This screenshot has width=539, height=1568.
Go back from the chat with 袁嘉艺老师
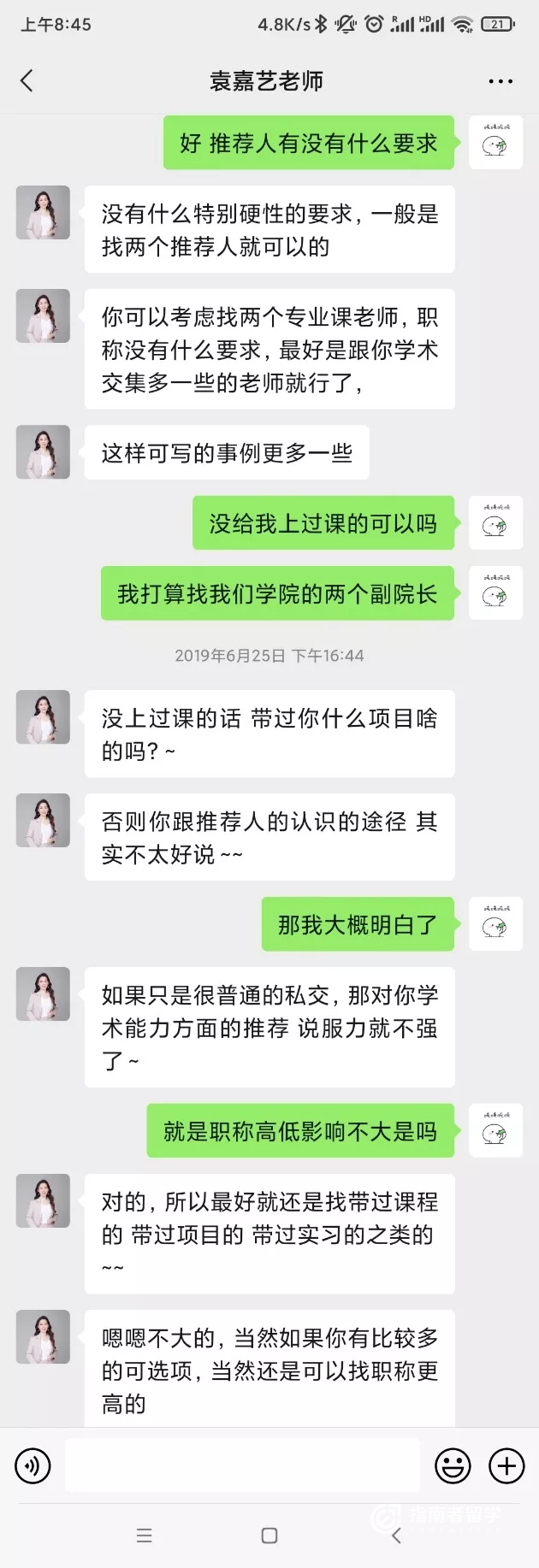pyautogui.click(x=27, y=81)
